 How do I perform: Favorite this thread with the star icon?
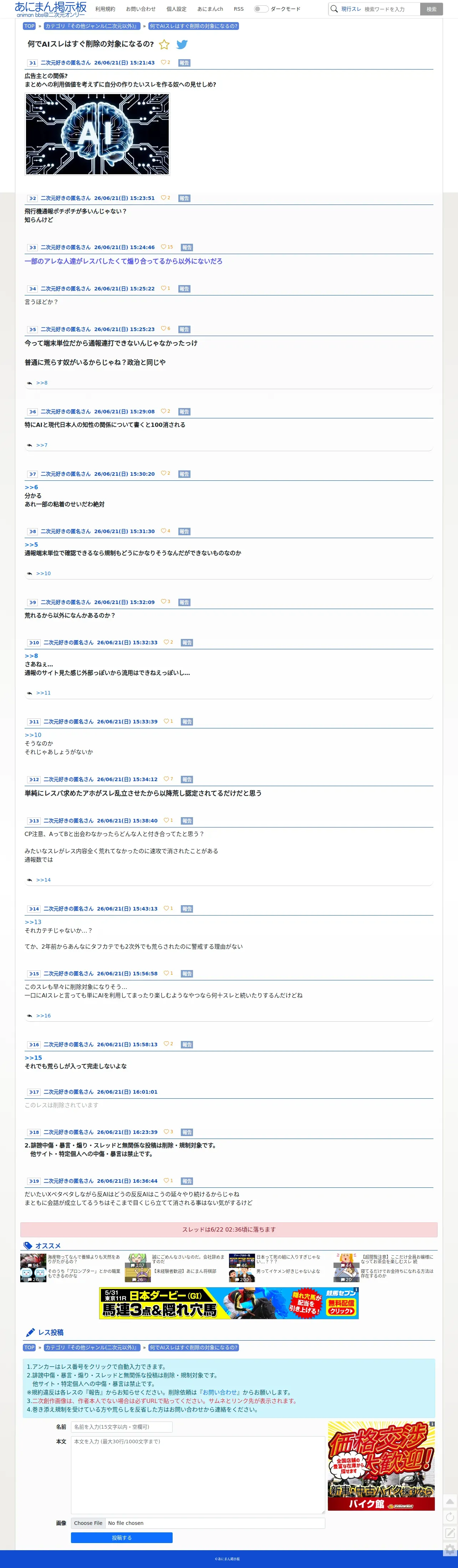click(x=164, y=45)
